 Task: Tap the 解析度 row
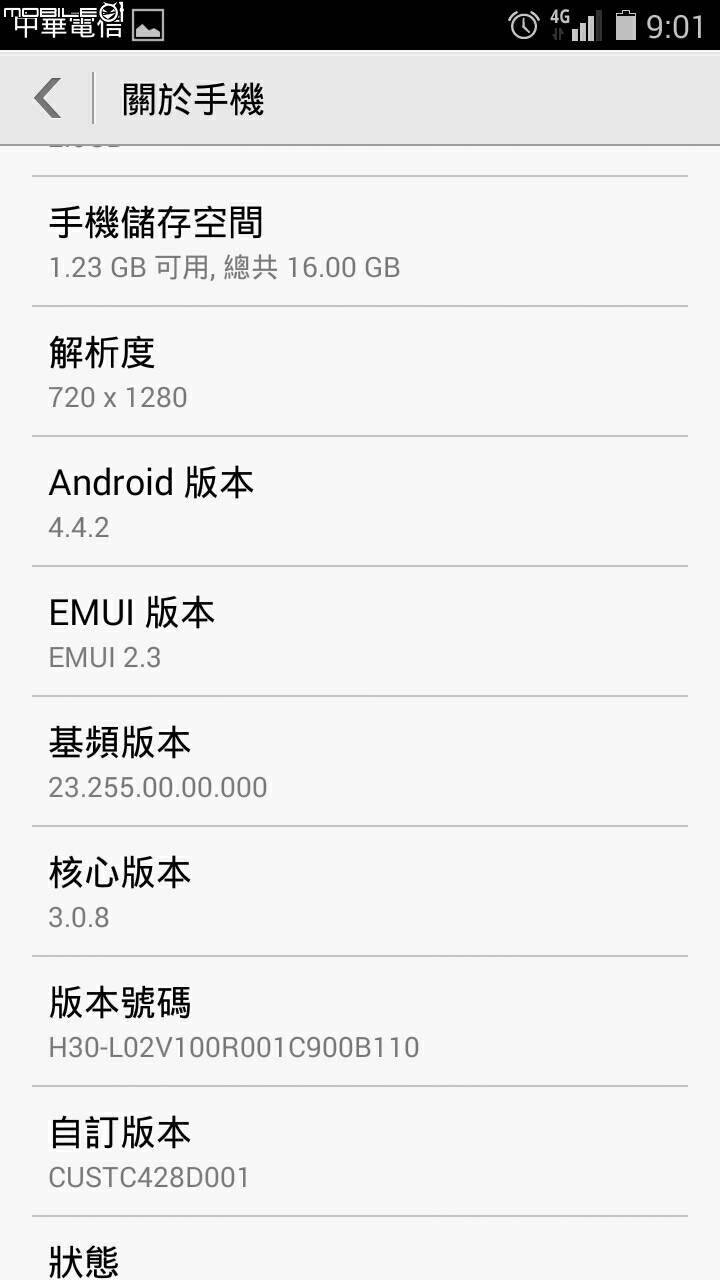pos(360,371)
